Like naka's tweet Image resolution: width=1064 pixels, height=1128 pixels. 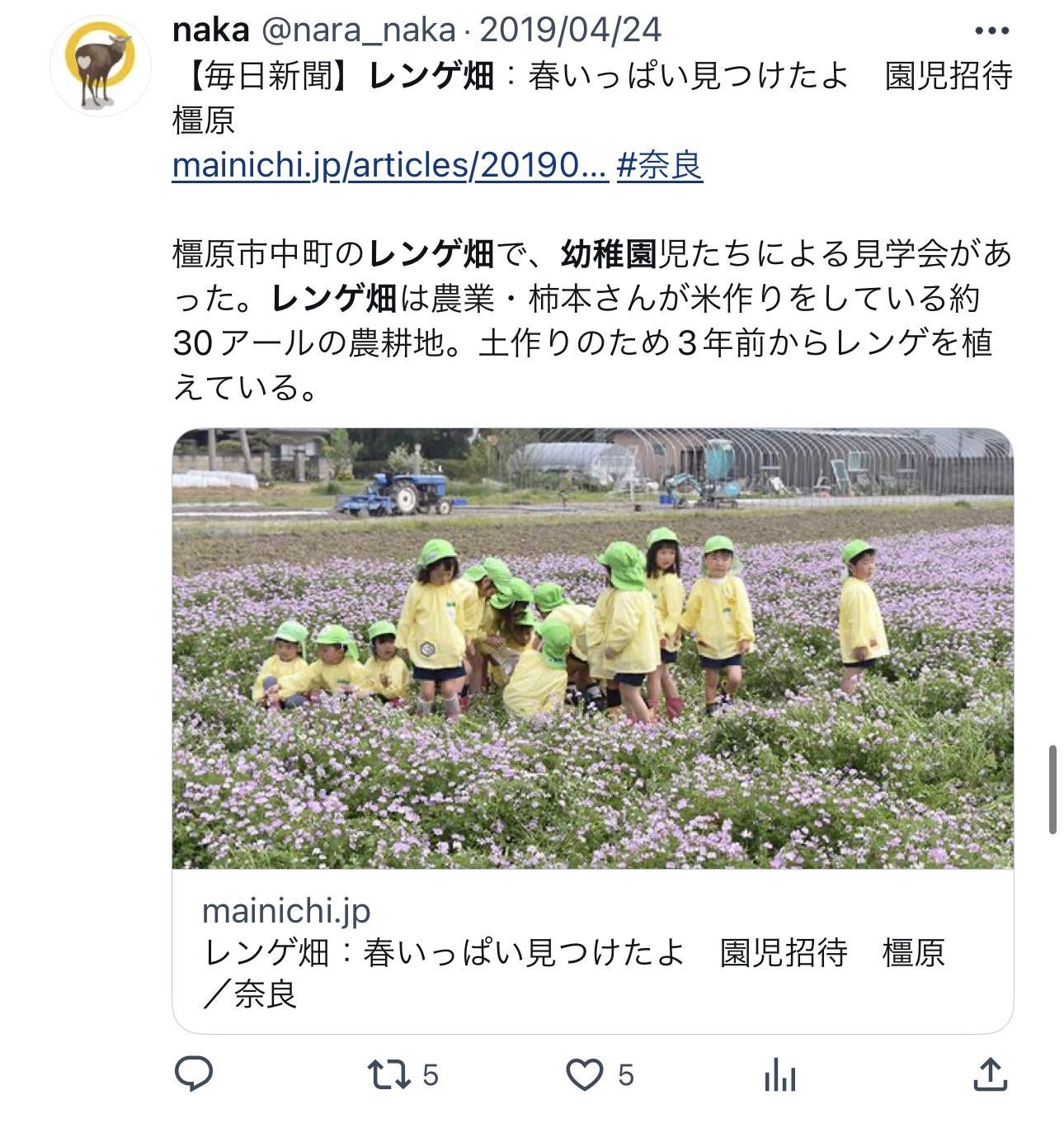click(x=585, y=1074)
